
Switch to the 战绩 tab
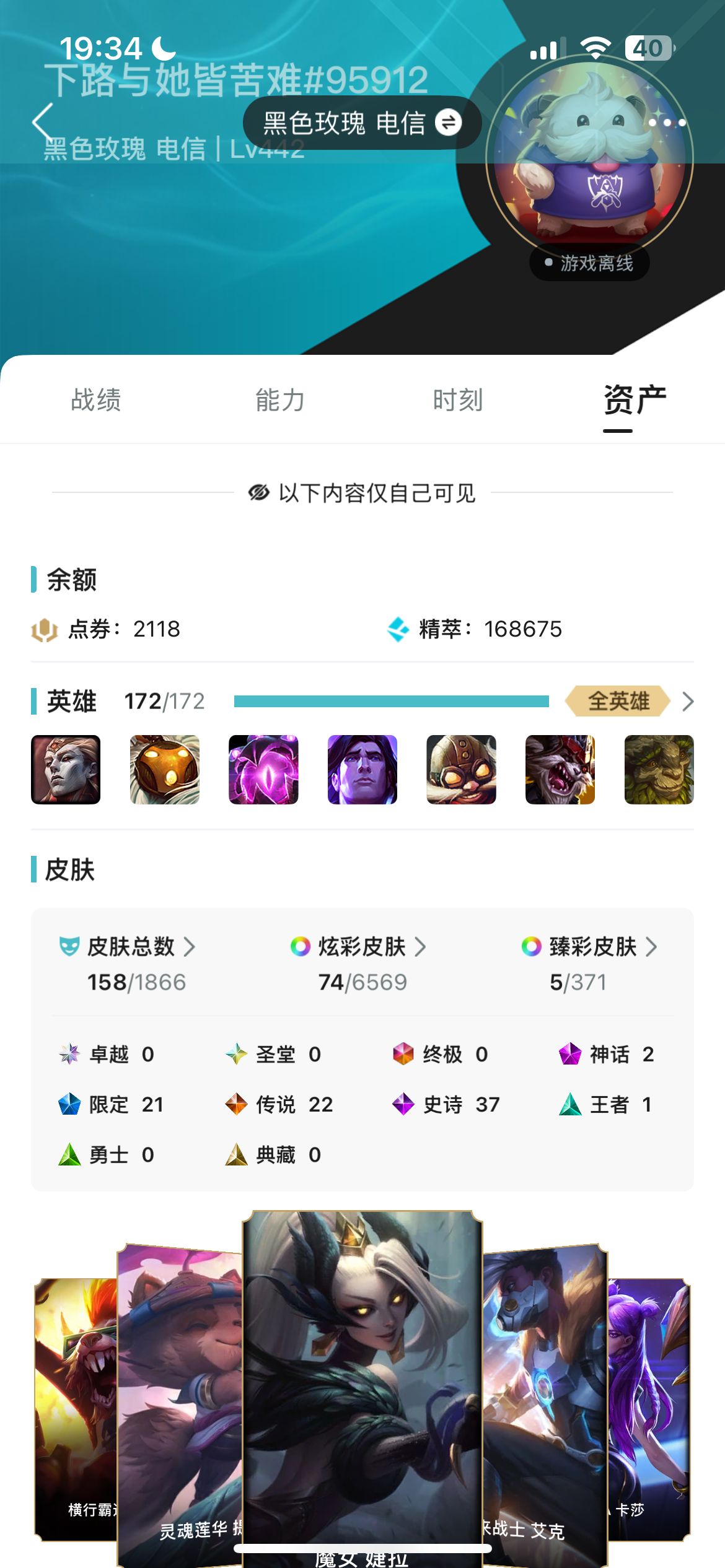[96, 400]
